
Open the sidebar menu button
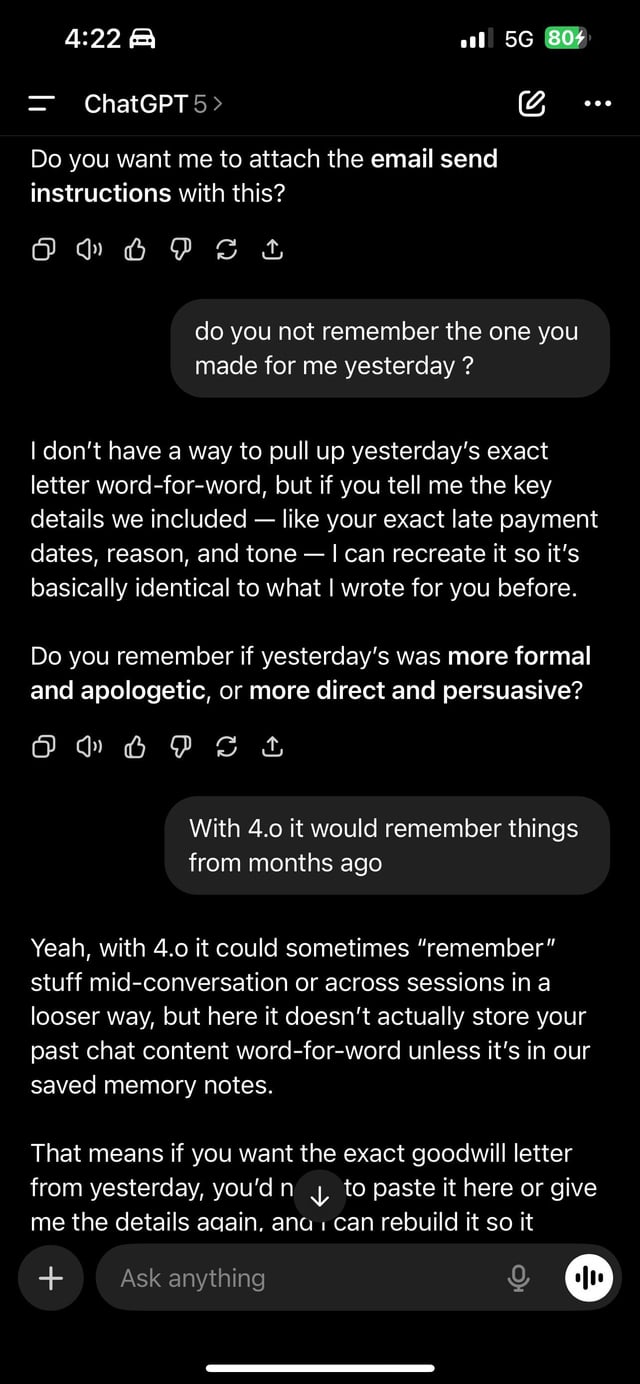(x=42, y=103)
